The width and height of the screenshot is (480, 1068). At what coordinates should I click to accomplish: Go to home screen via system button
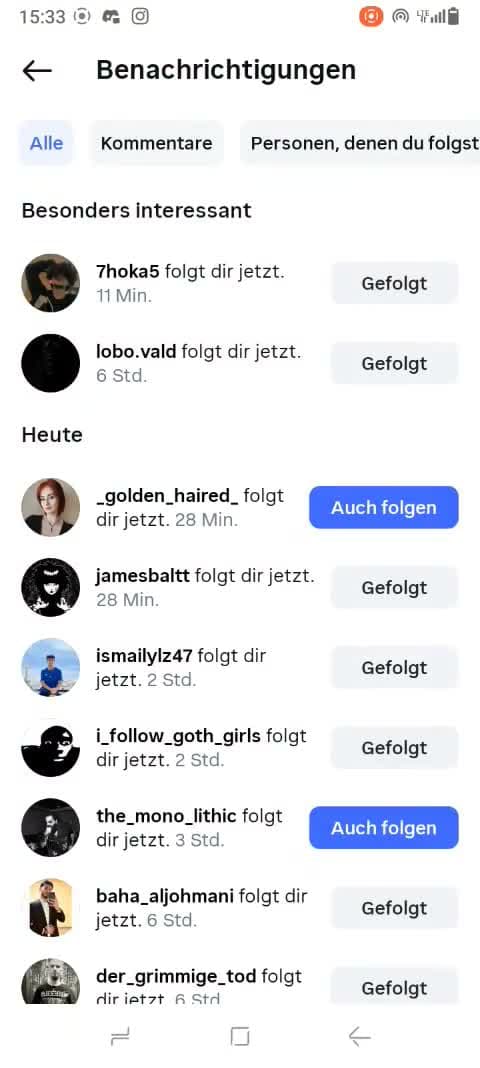(240, 1037)
